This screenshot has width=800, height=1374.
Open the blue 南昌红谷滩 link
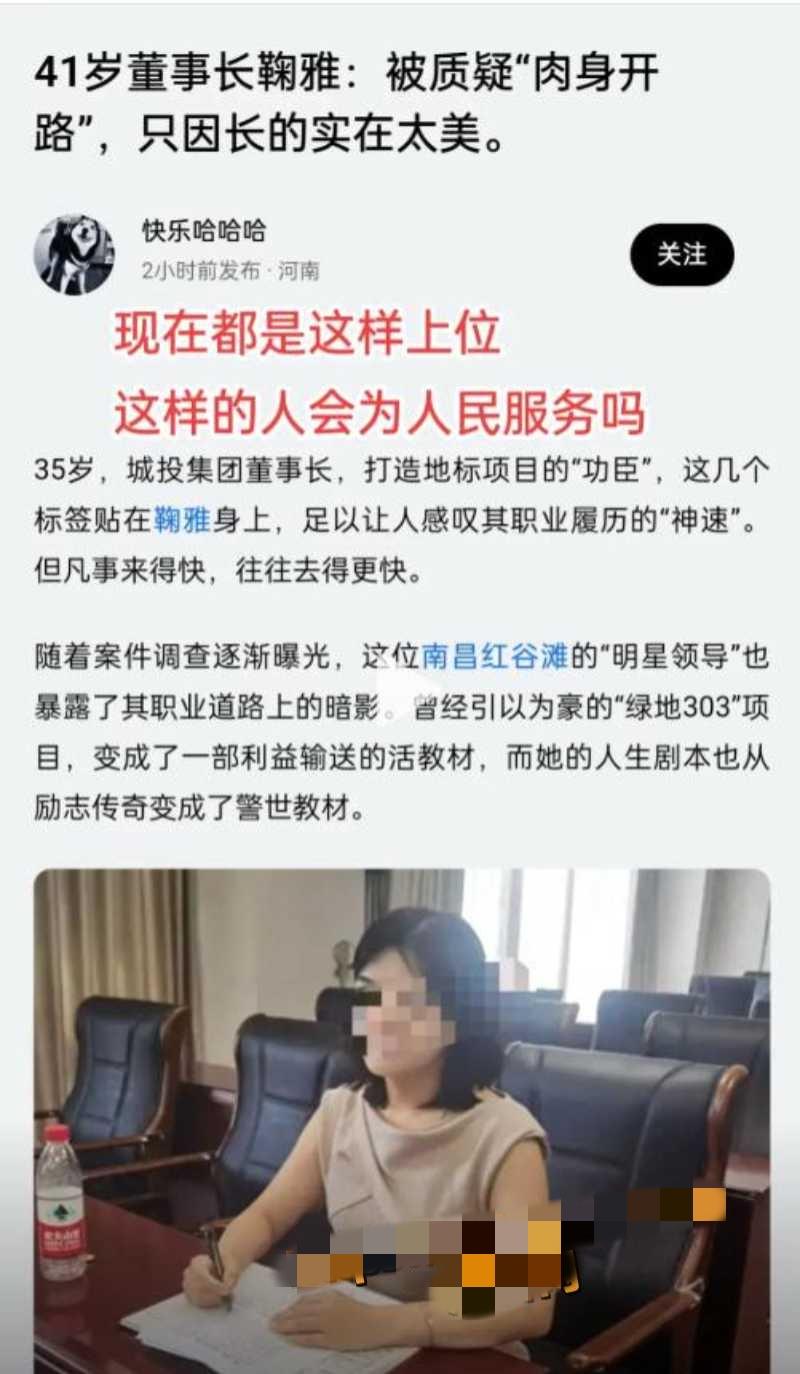pyautogui.click(x=495, y=657)
